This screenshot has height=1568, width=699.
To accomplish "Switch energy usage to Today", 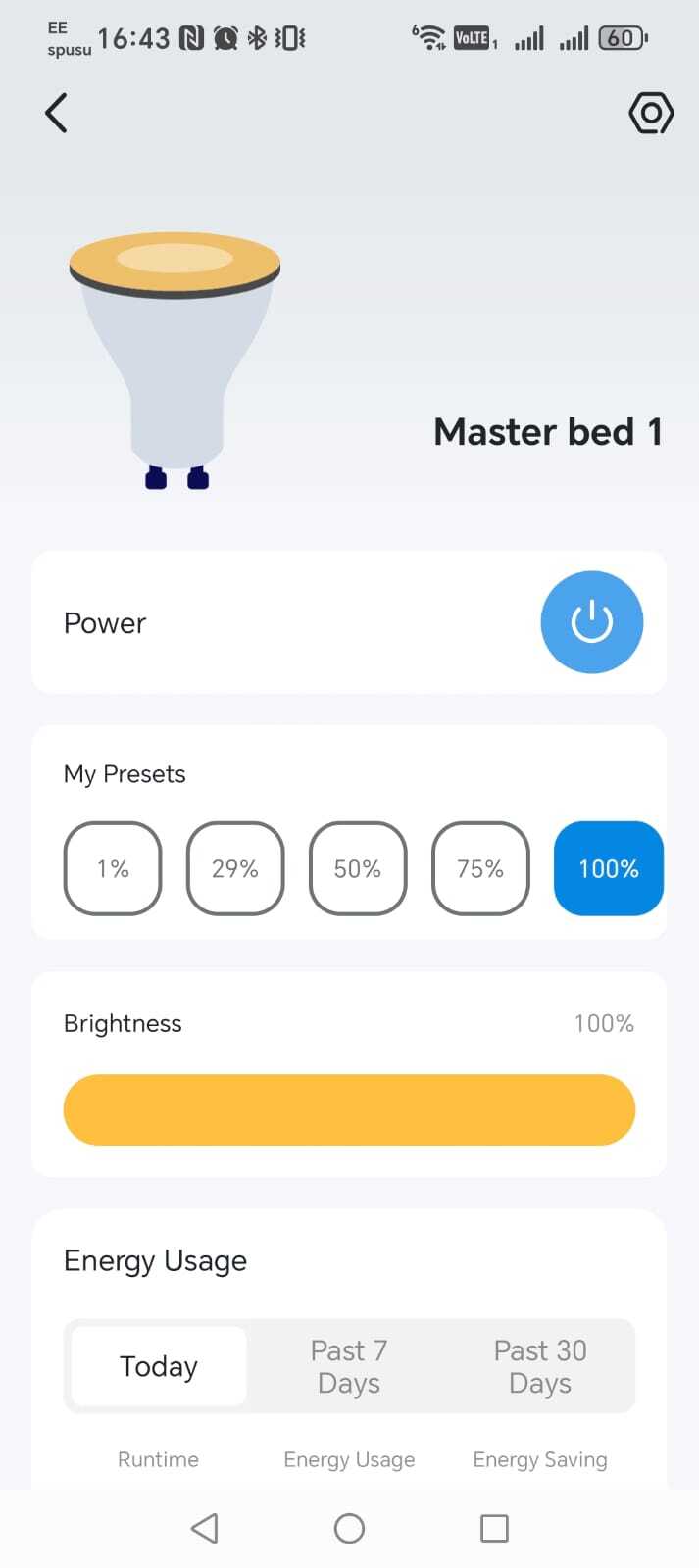I will 159,1366.
